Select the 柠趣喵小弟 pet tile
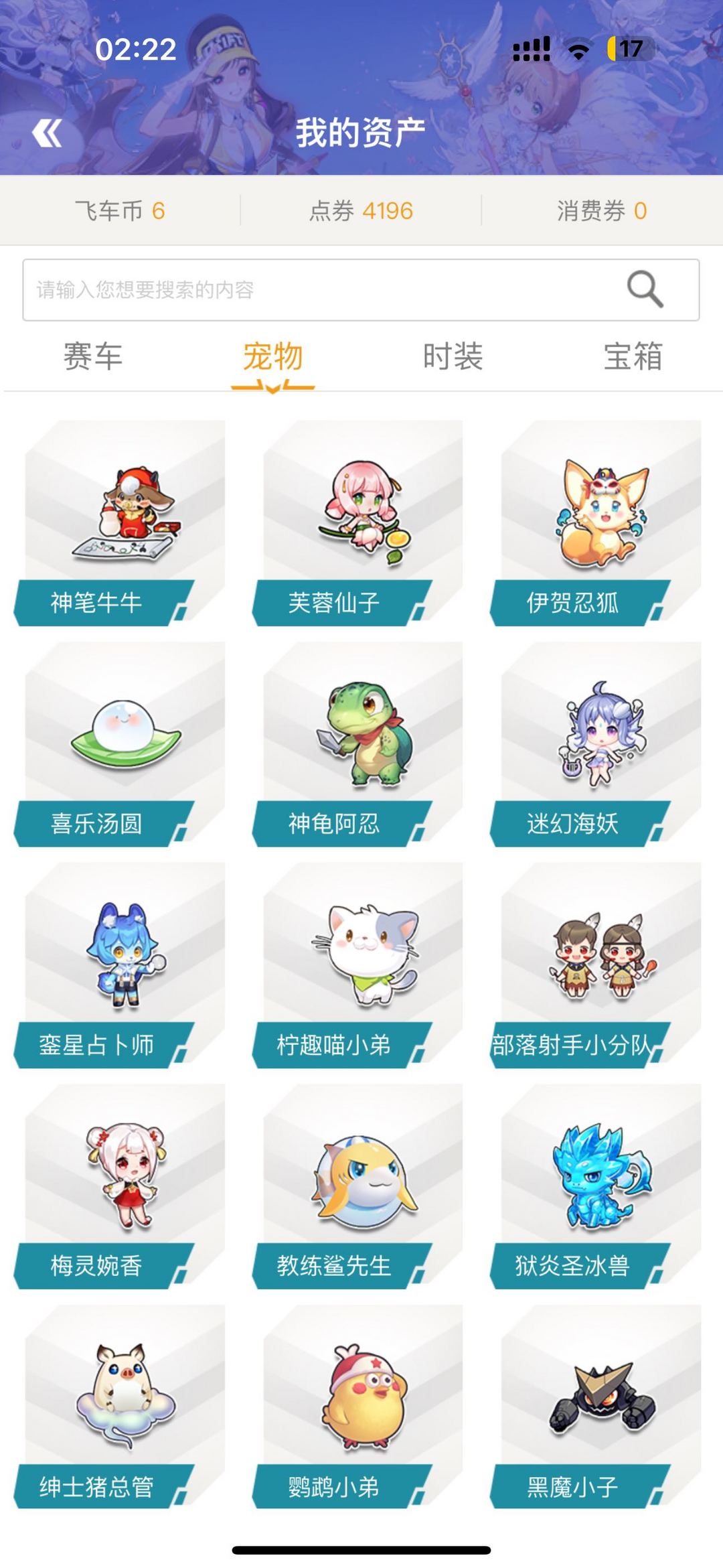723x1568 pixels. (357, 965)
